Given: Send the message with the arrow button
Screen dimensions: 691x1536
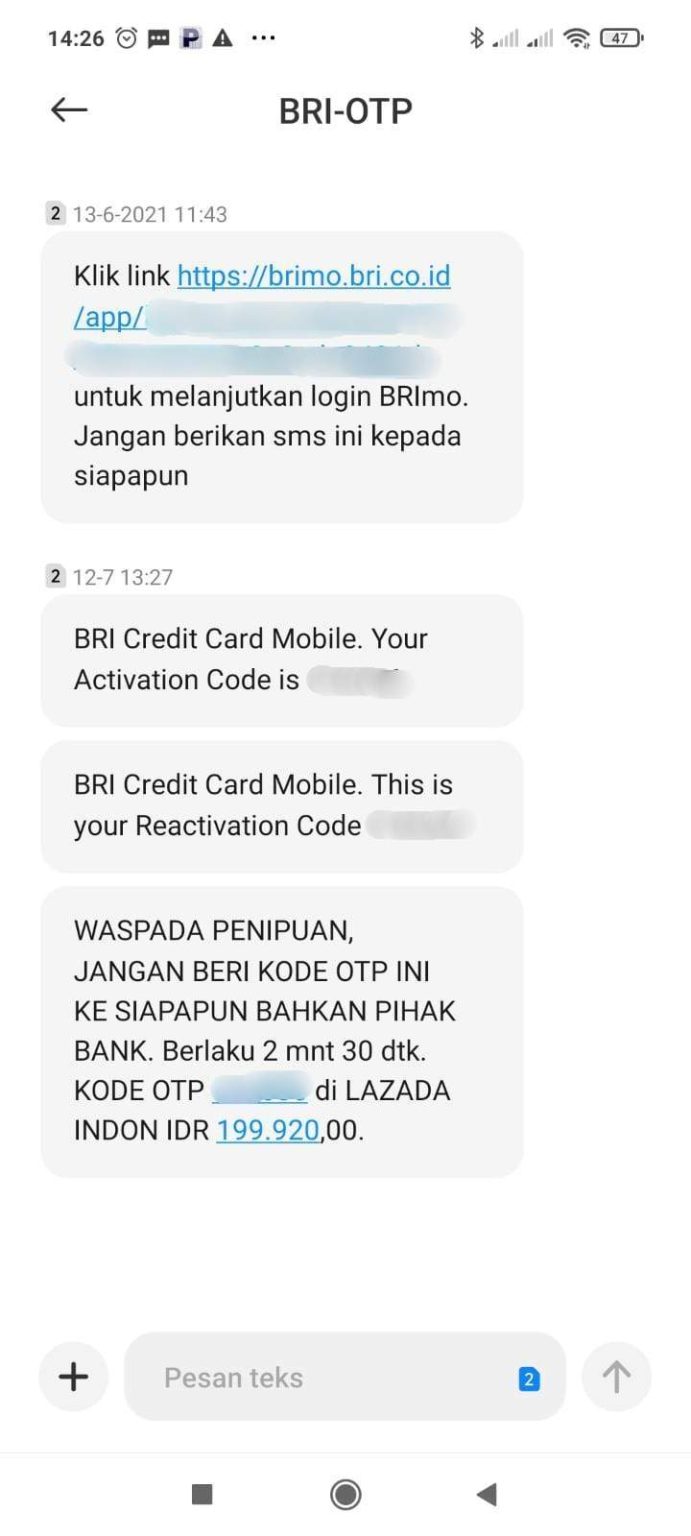Looking at the screenshot, I should (x=616, y=1377).
